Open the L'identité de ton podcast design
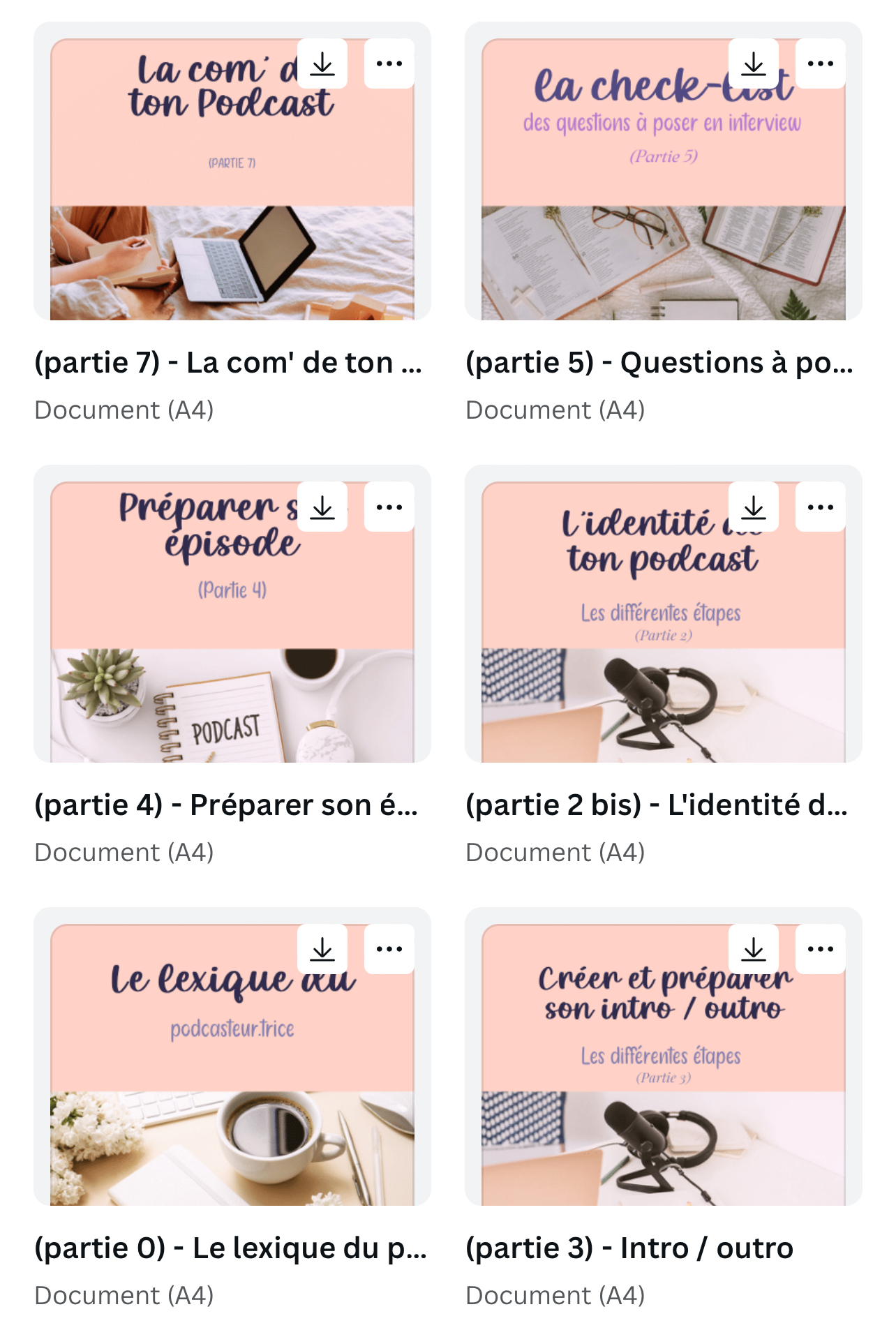Screen dimensions: 896x1330 [x=663, y=649]
